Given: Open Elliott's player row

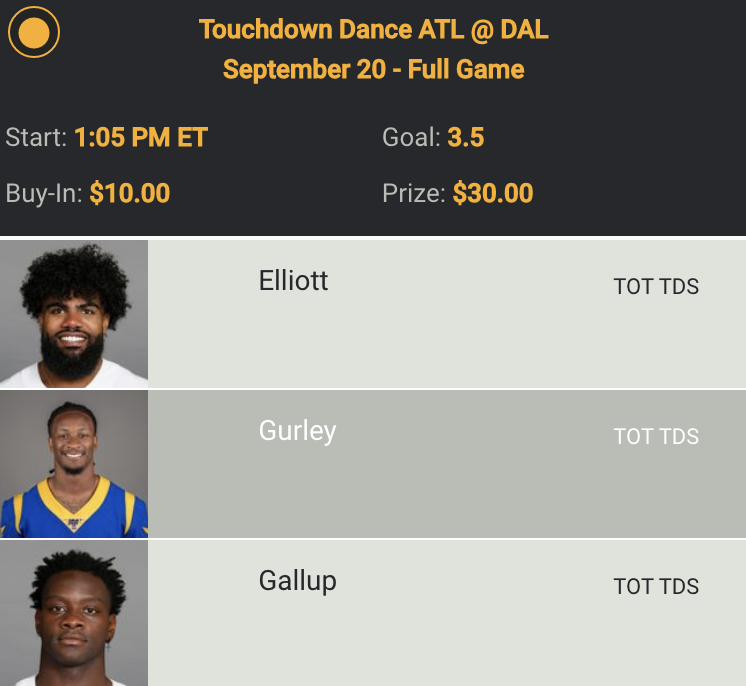Looking at the screenshot, I should 293,281.
